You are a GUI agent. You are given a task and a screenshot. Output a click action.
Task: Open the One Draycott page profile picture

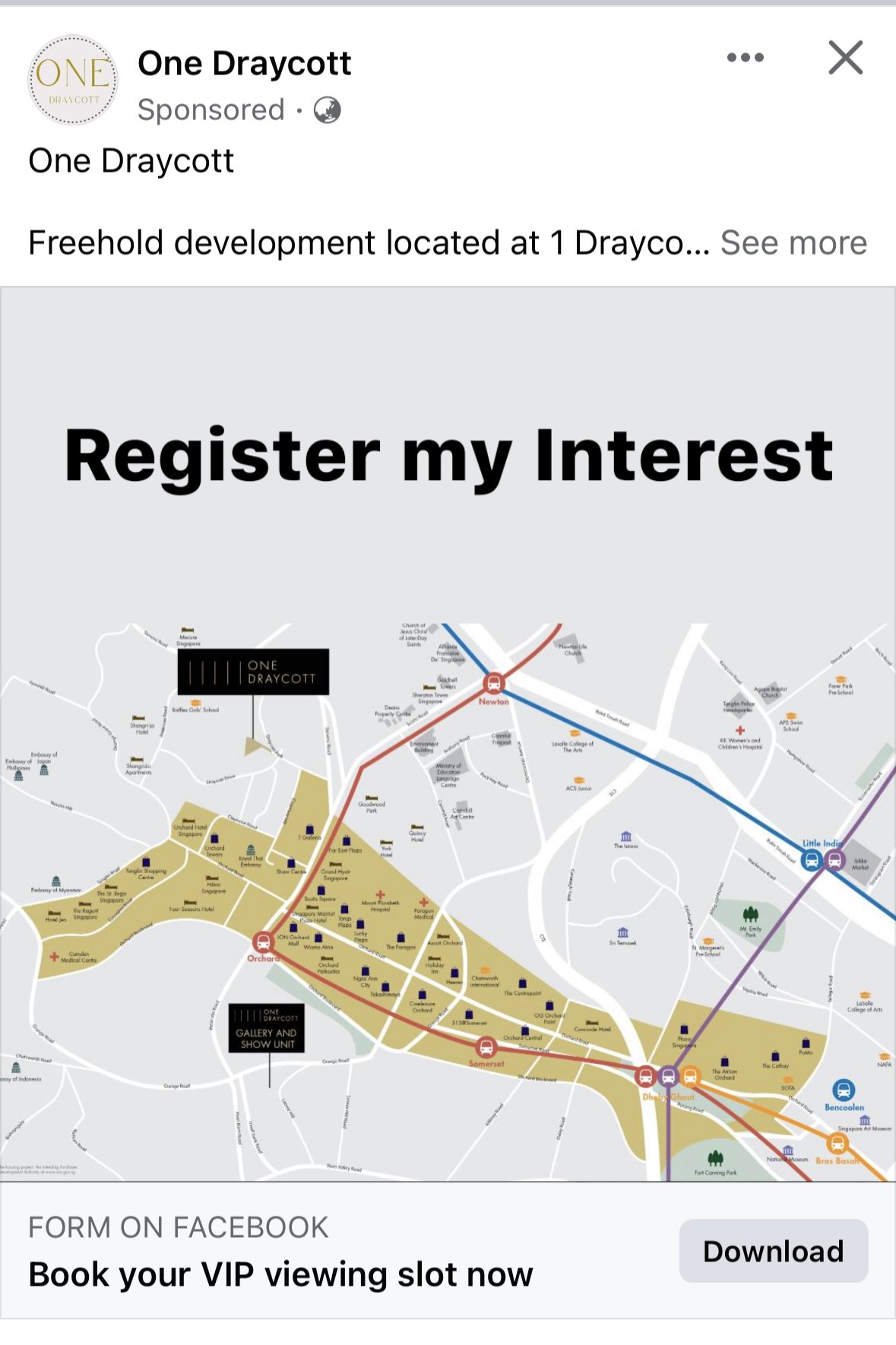pos(73,80)
